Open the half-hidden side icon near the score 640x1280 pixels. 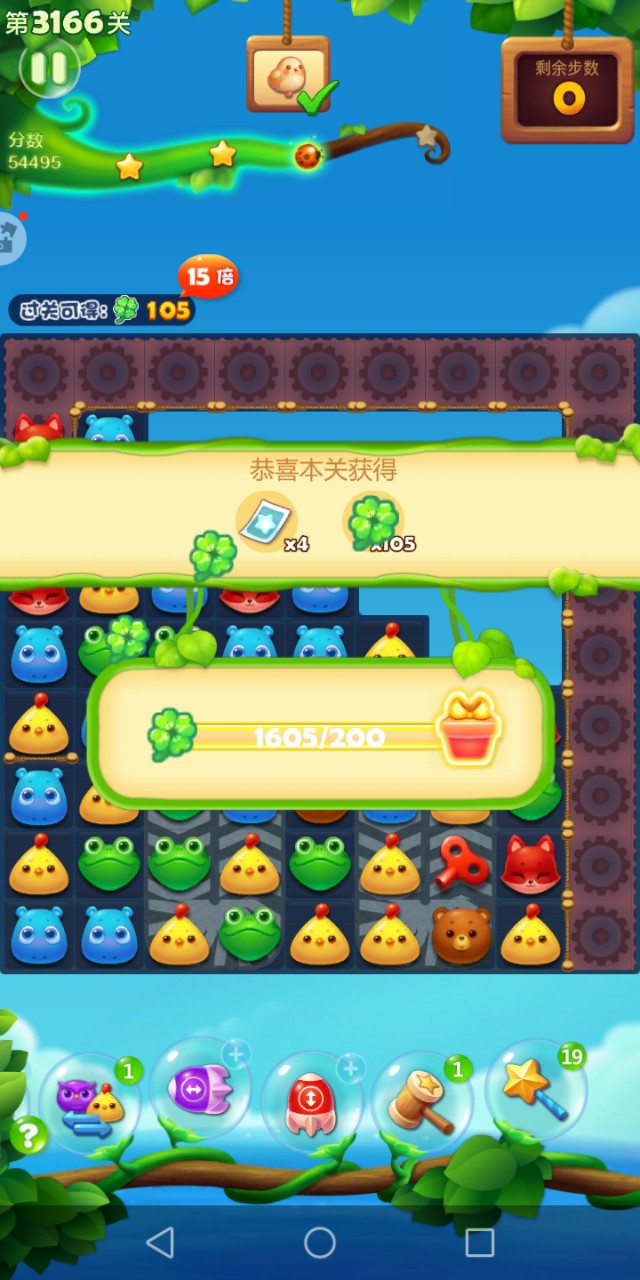pyautogui.click(x=8, y=238)
